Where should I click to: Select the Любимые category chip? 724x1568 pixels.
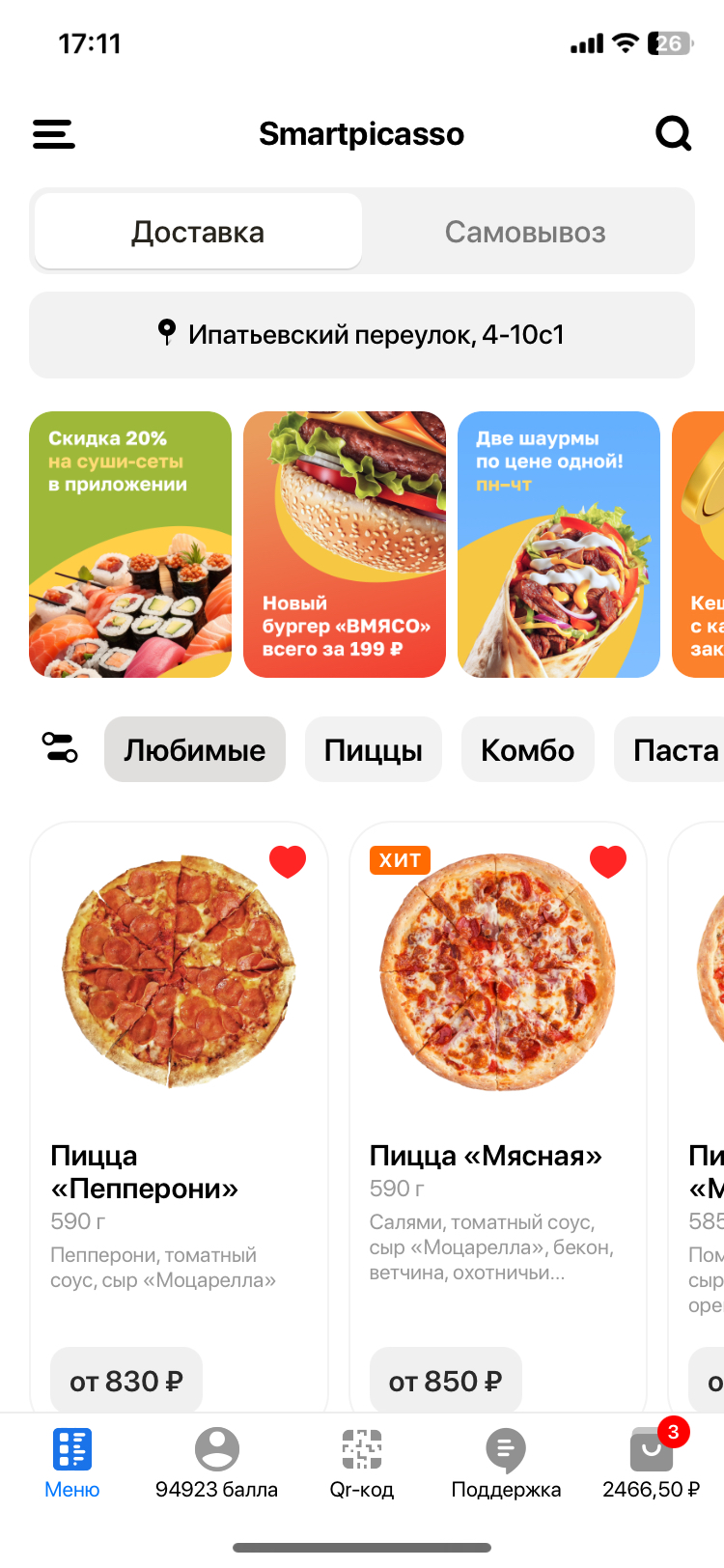(x=195, y=750)
